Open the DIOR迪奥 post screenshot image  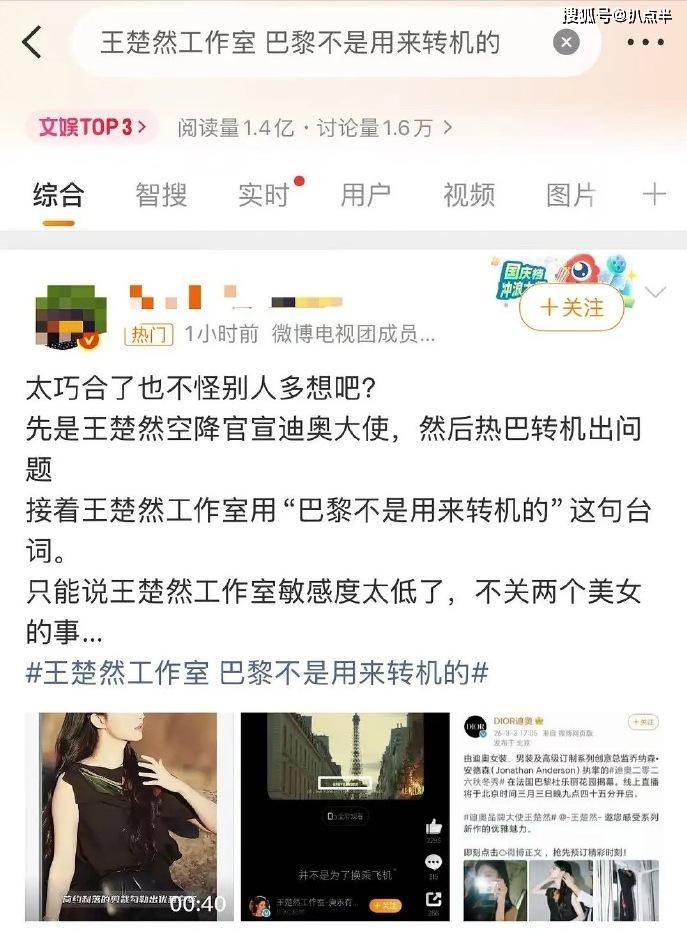tap(561, 816)
